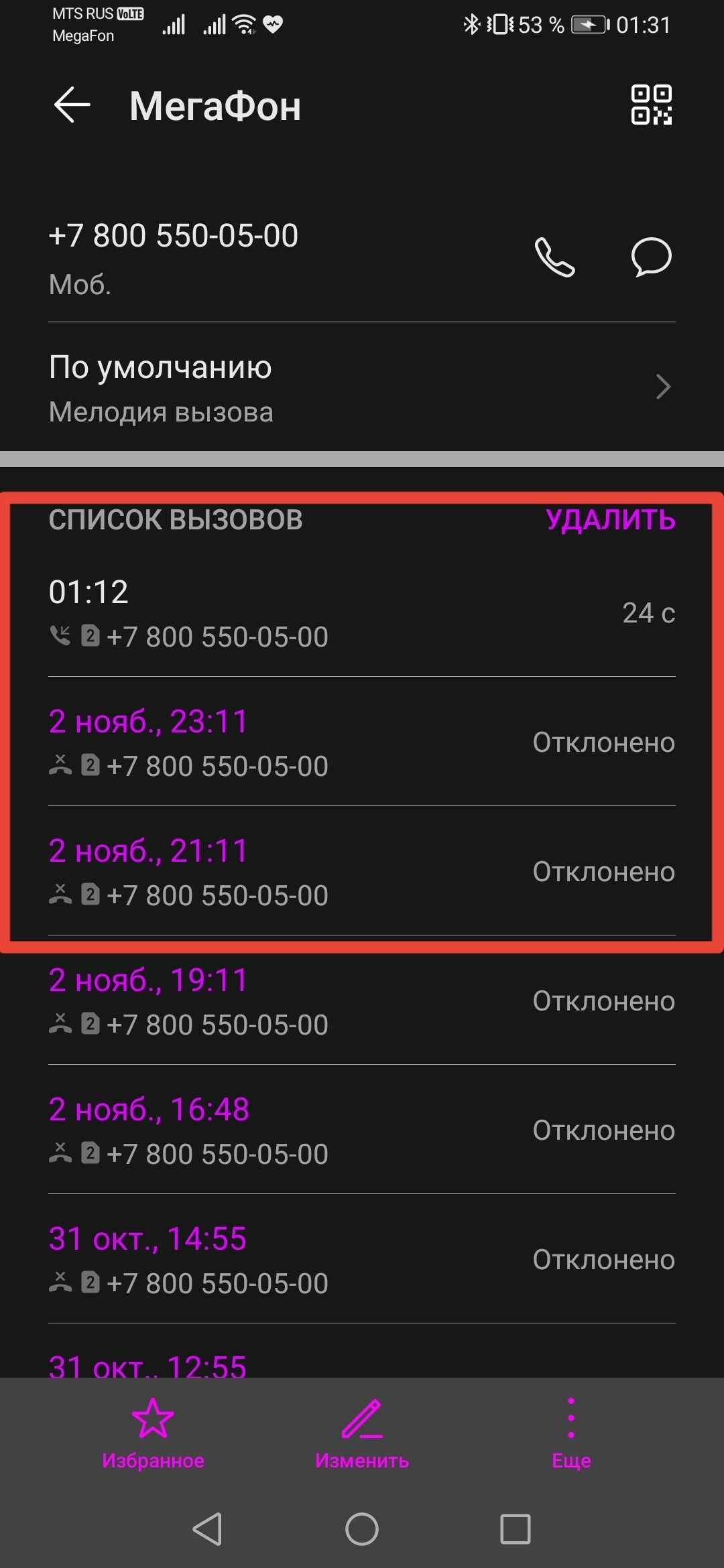Screen dimensions: 724x1568
Task: Open the 2 нояб., 21:11 declined call
Action: [x=362, y=872]
